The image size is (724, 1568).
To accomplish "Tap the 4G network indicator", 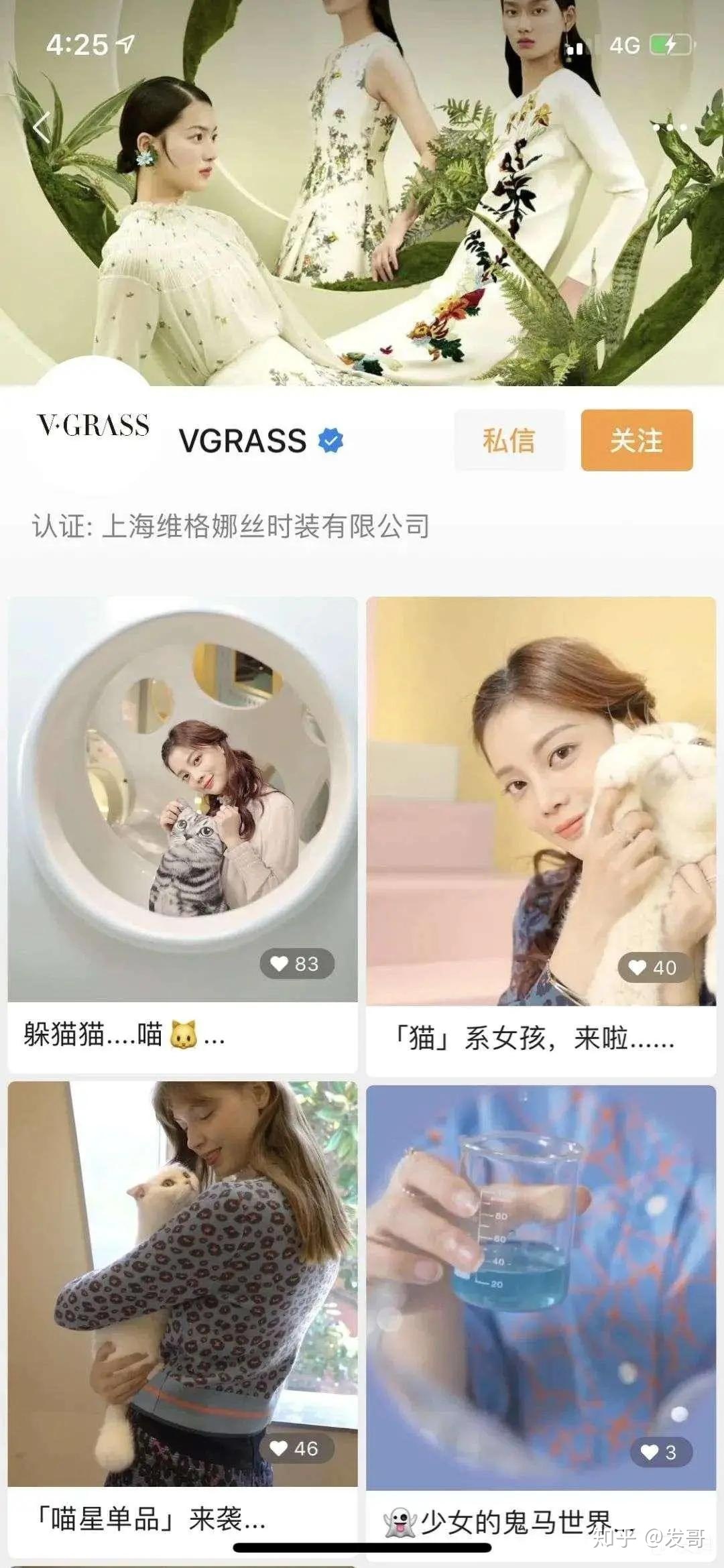I will tap(624, 44).
